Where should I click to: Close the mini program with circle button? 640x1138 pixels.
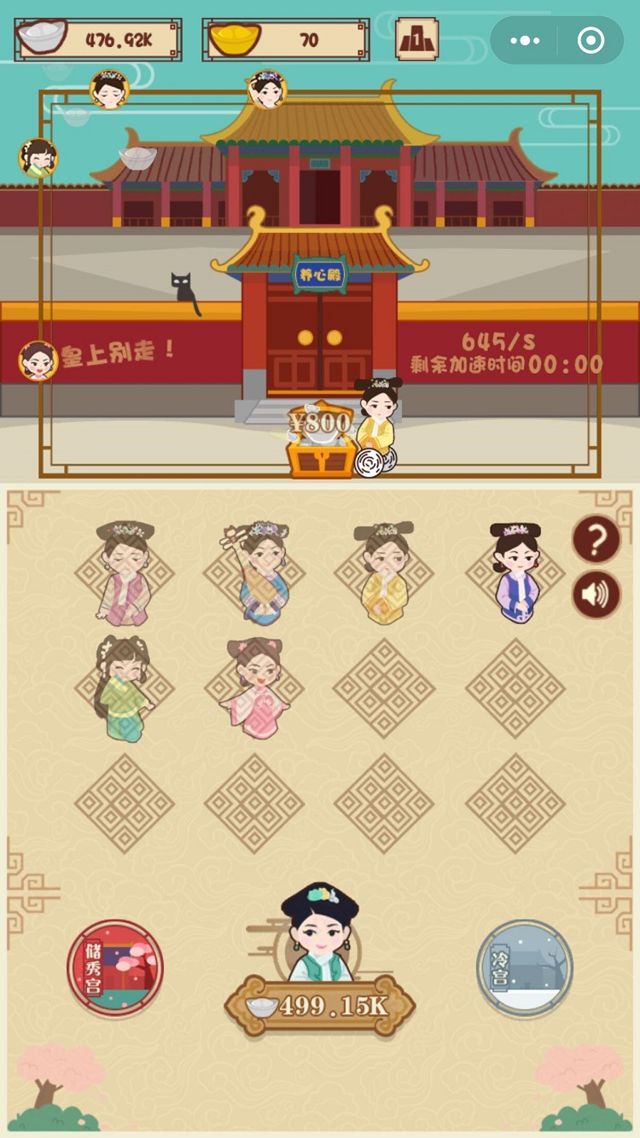(591, 41)
